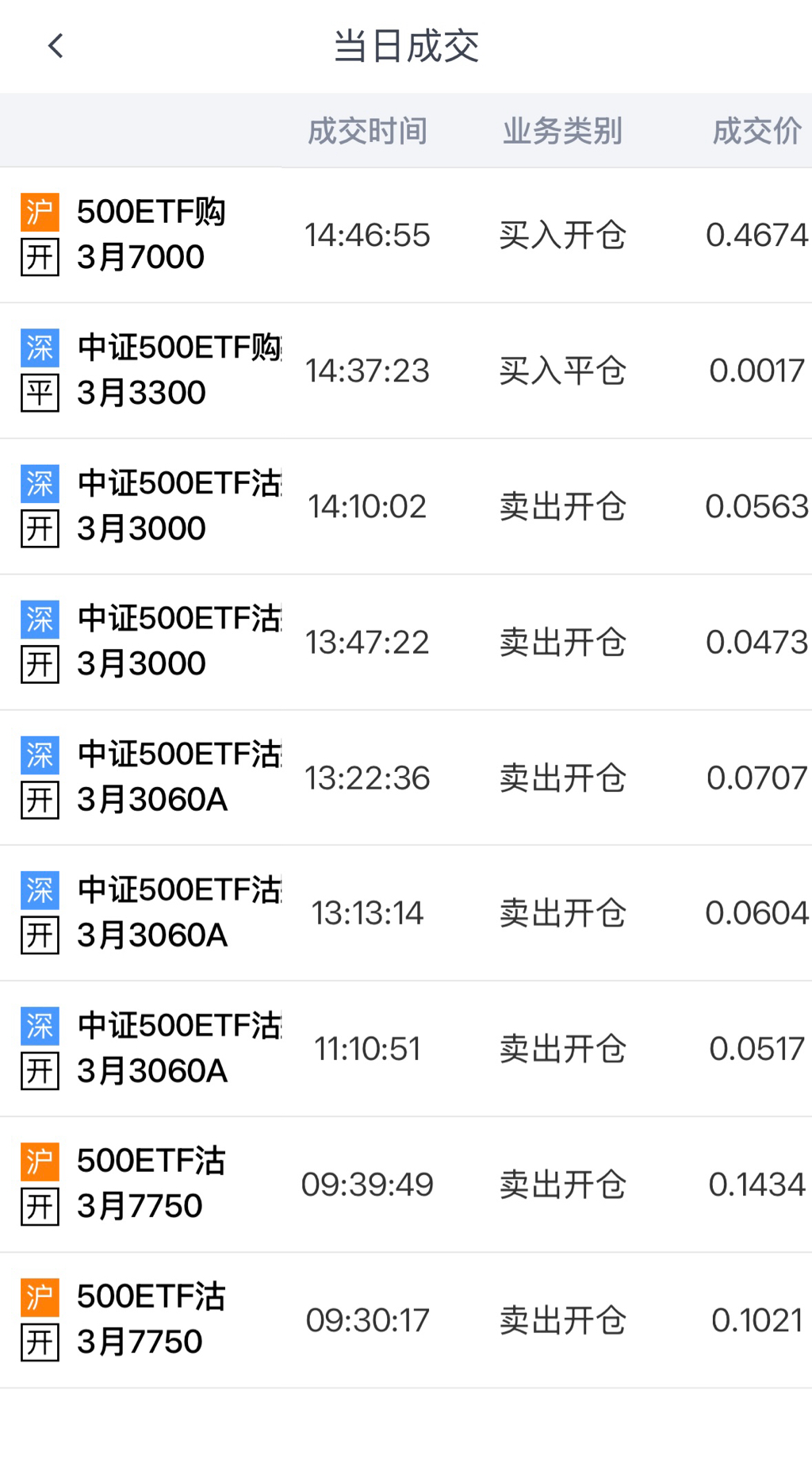
Task: Open the 500ETF沽3月7750 trade at 09:39:49
Action: click(406, 1185)
